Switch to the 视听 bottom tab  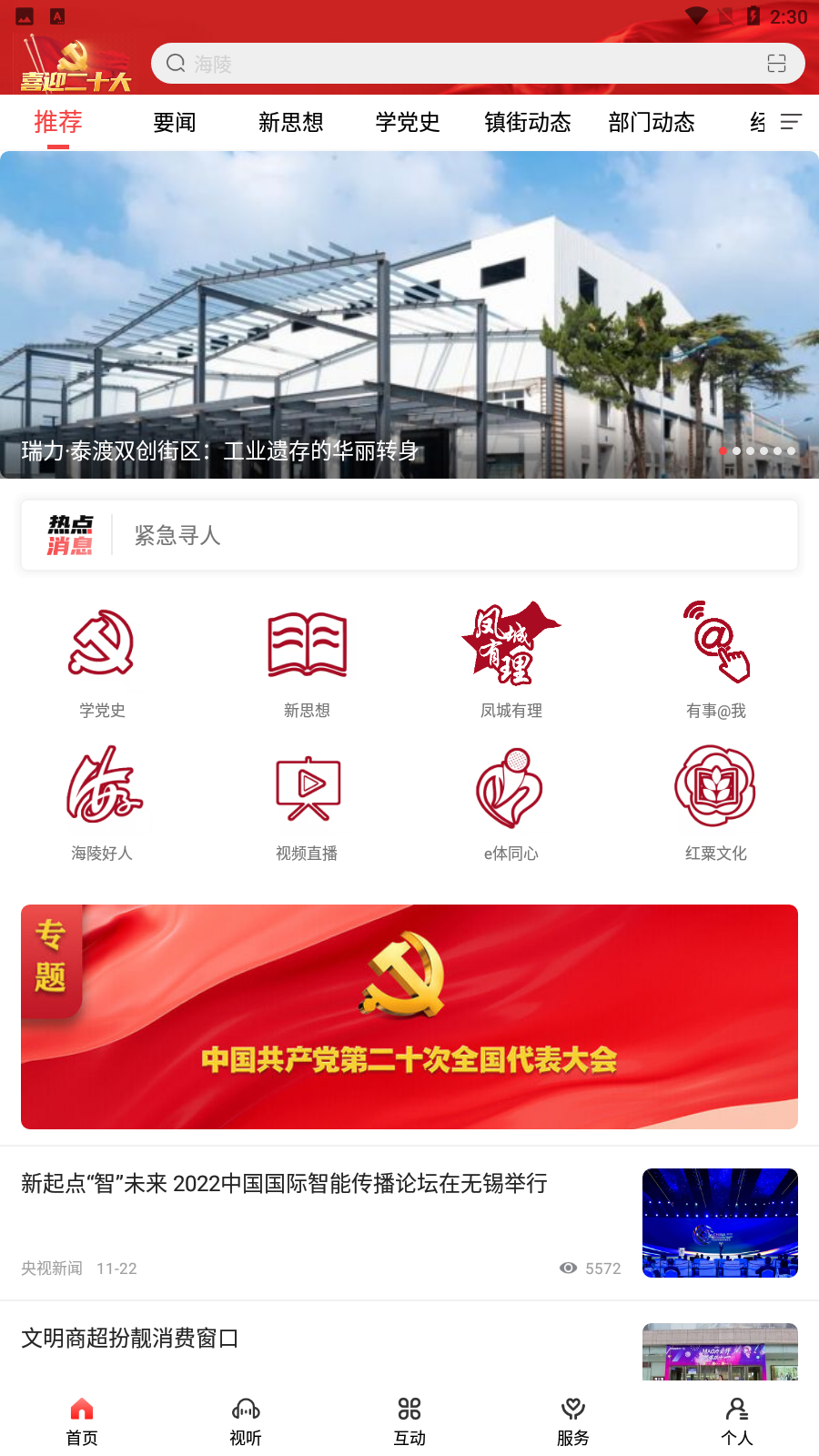[x=246, y=1421]
